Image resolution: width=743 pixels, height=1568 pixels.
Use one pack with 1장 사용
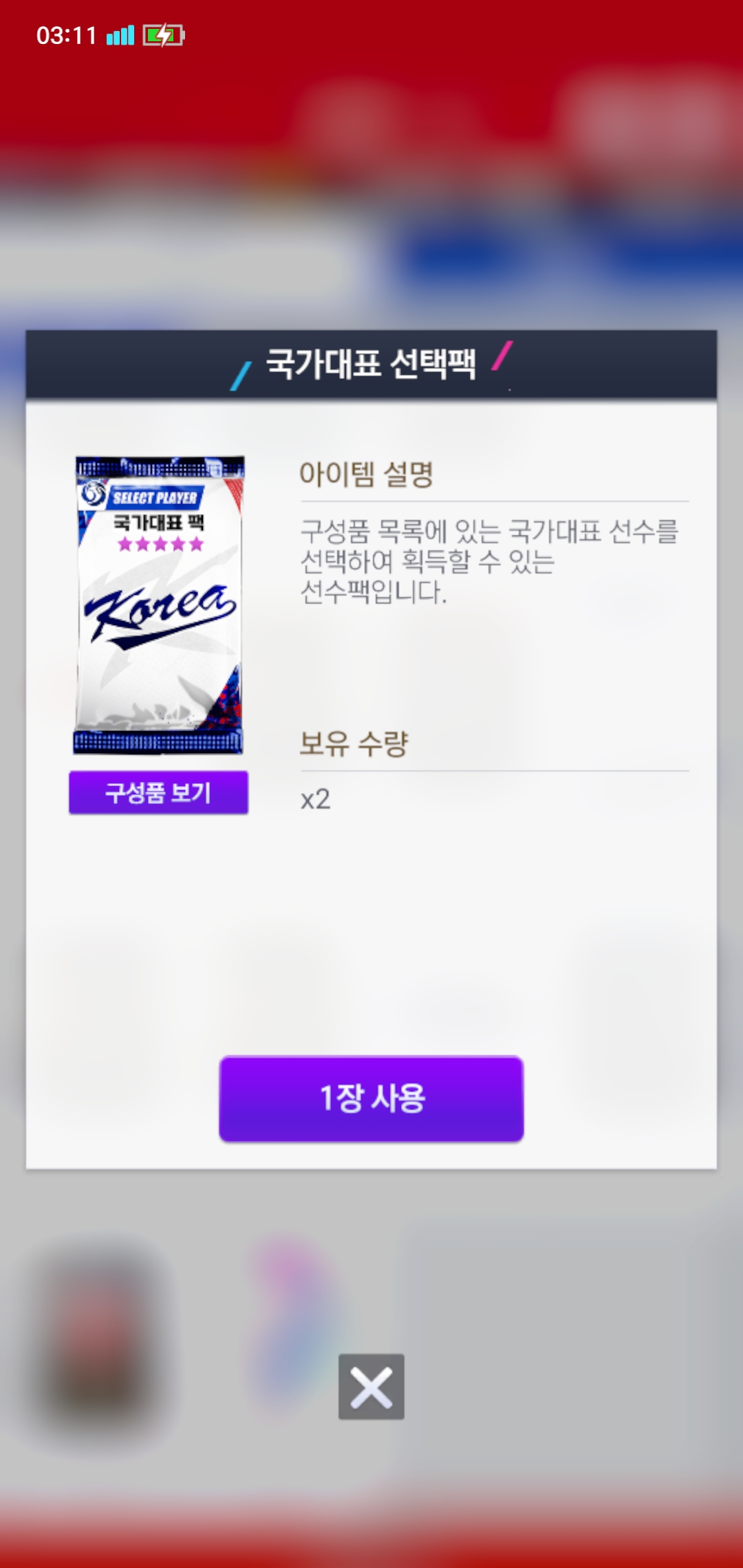tap(371, 1098)
